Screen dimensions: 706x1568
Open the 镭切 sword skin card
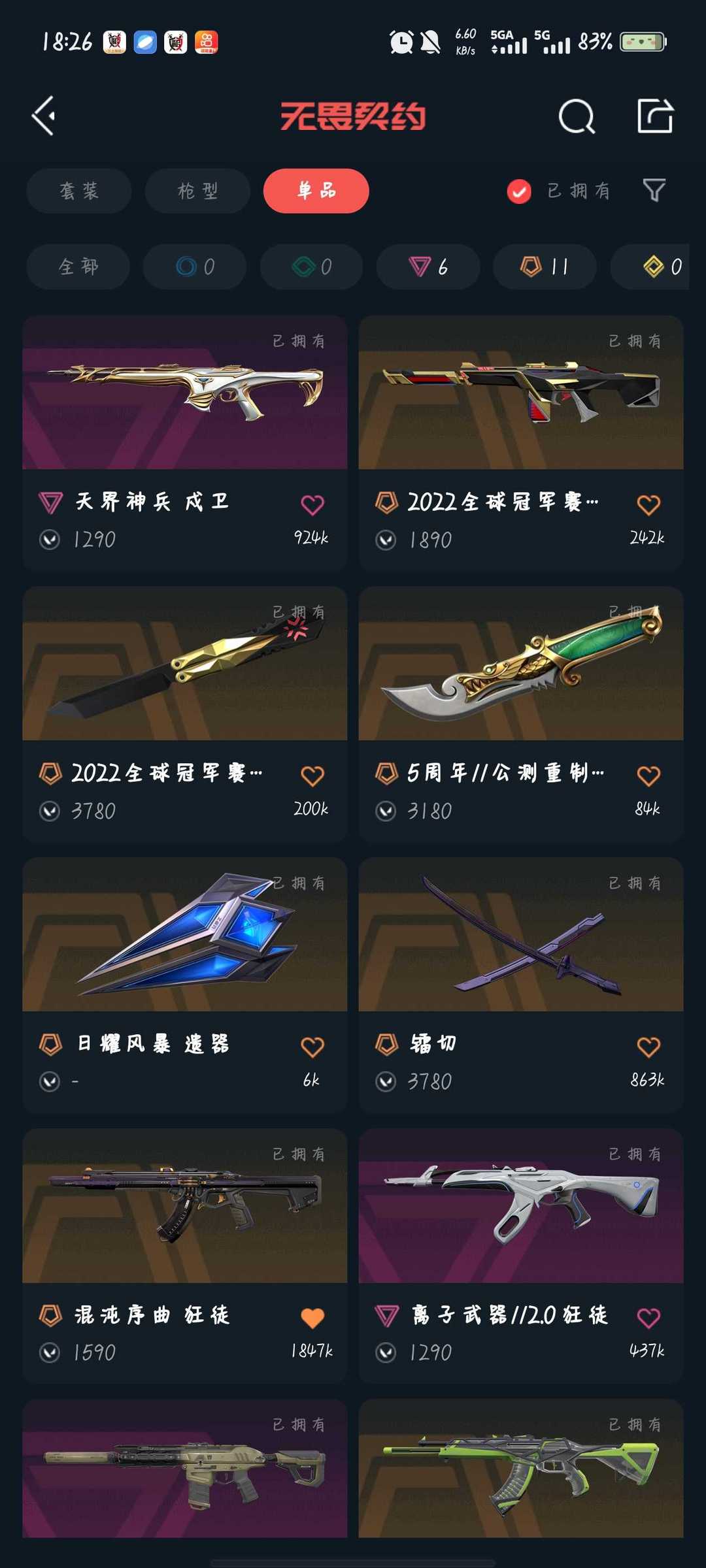point(521,985)
